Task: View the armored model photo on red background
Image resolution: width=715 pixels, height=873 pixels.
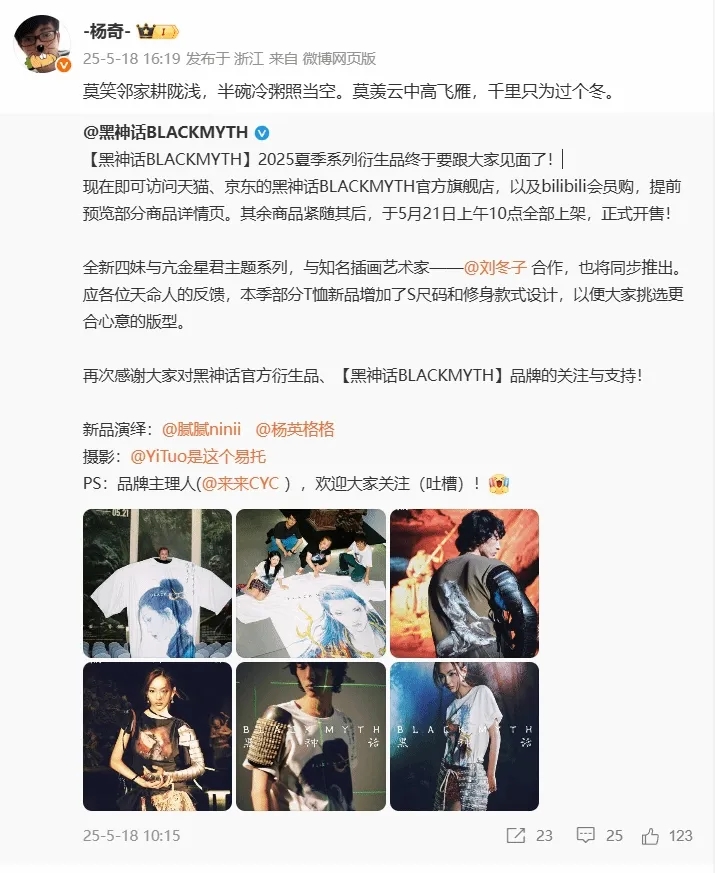Action: click(464, 583)
